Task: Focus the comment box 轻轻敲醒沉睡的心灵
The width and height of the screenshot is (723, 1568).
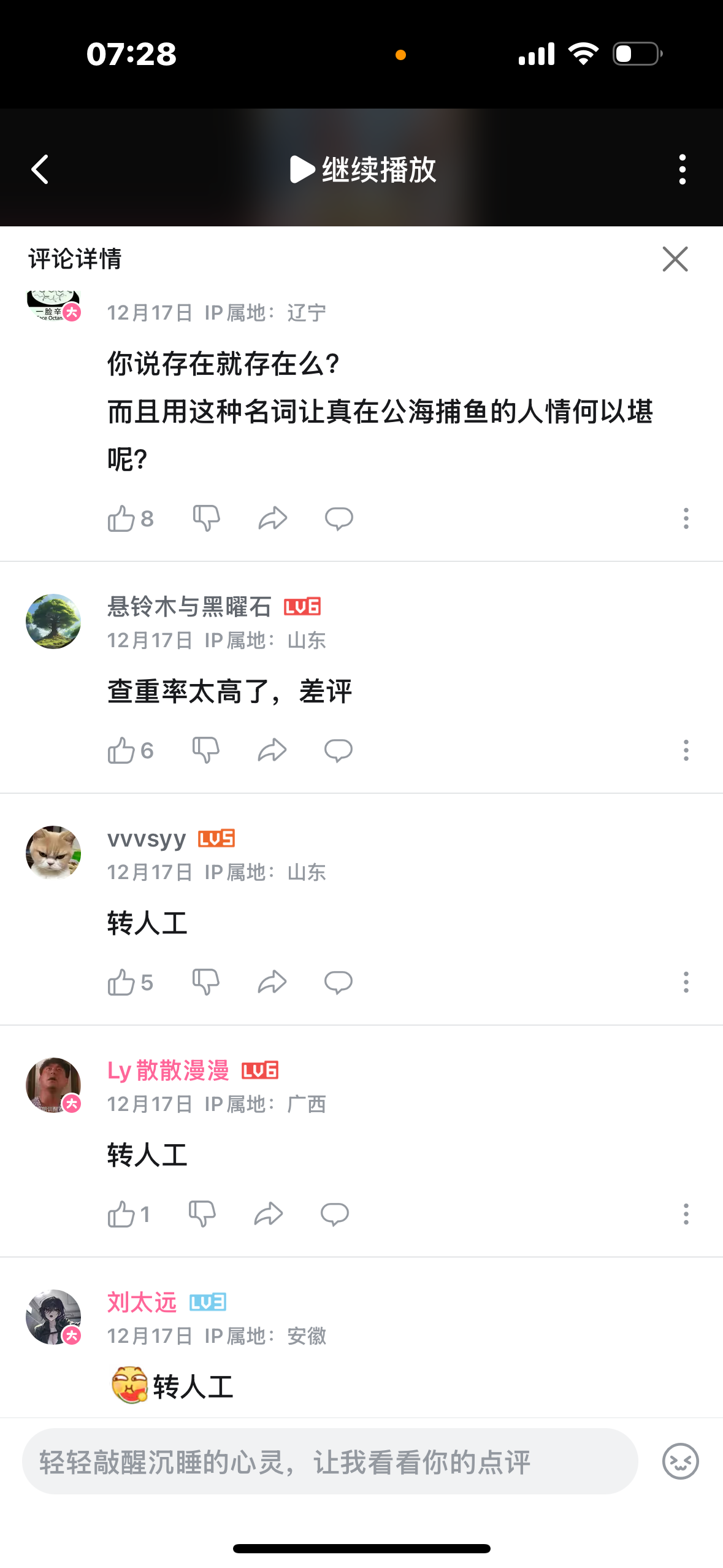Action: (x=330, y=1461)
